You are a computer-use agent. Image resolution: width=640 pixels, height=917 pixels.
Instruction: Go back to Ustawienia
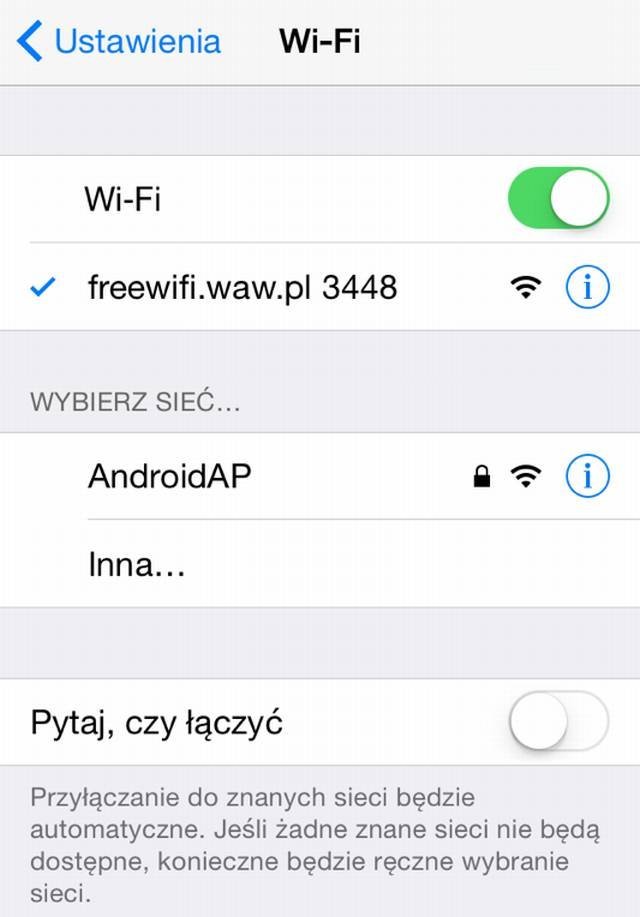[120, 42]
